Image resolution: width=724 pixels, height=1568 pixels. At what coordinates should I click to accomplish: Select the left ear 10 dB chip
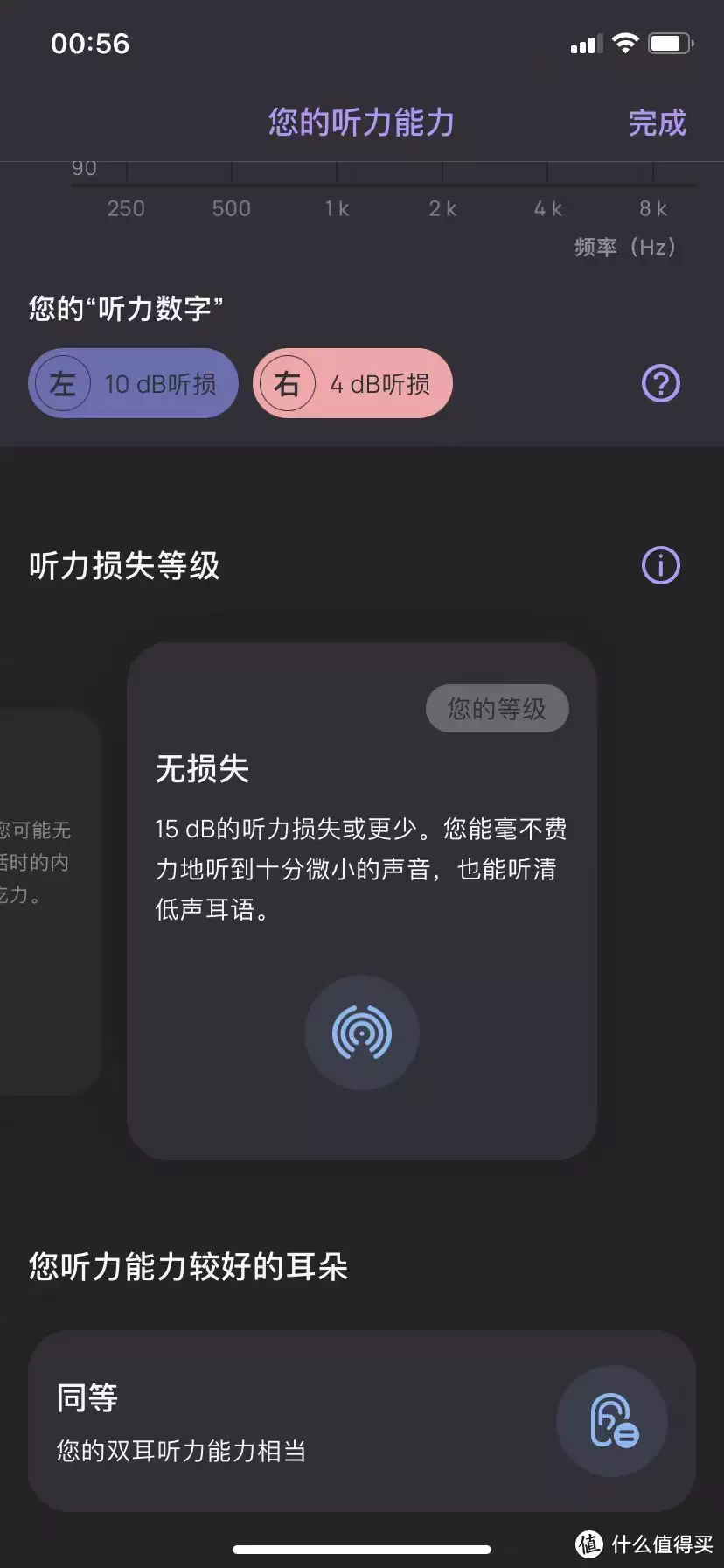pyautogui.click(x=133, y=383)
